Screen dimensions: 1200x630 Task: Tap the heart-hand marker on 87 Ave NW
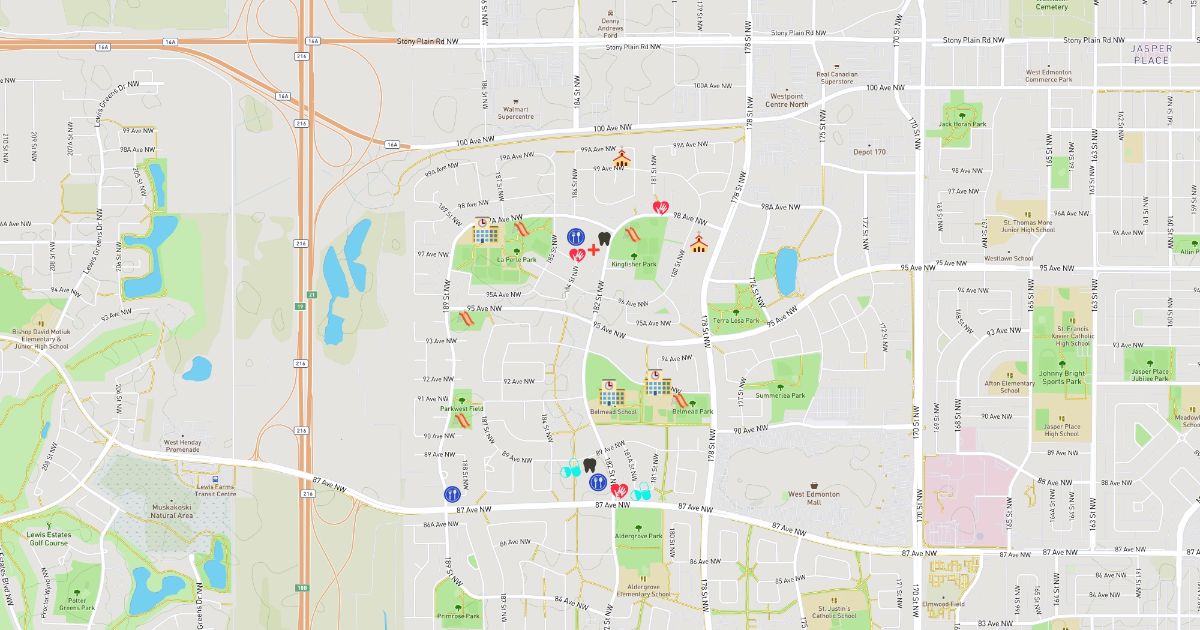(619, 490)
